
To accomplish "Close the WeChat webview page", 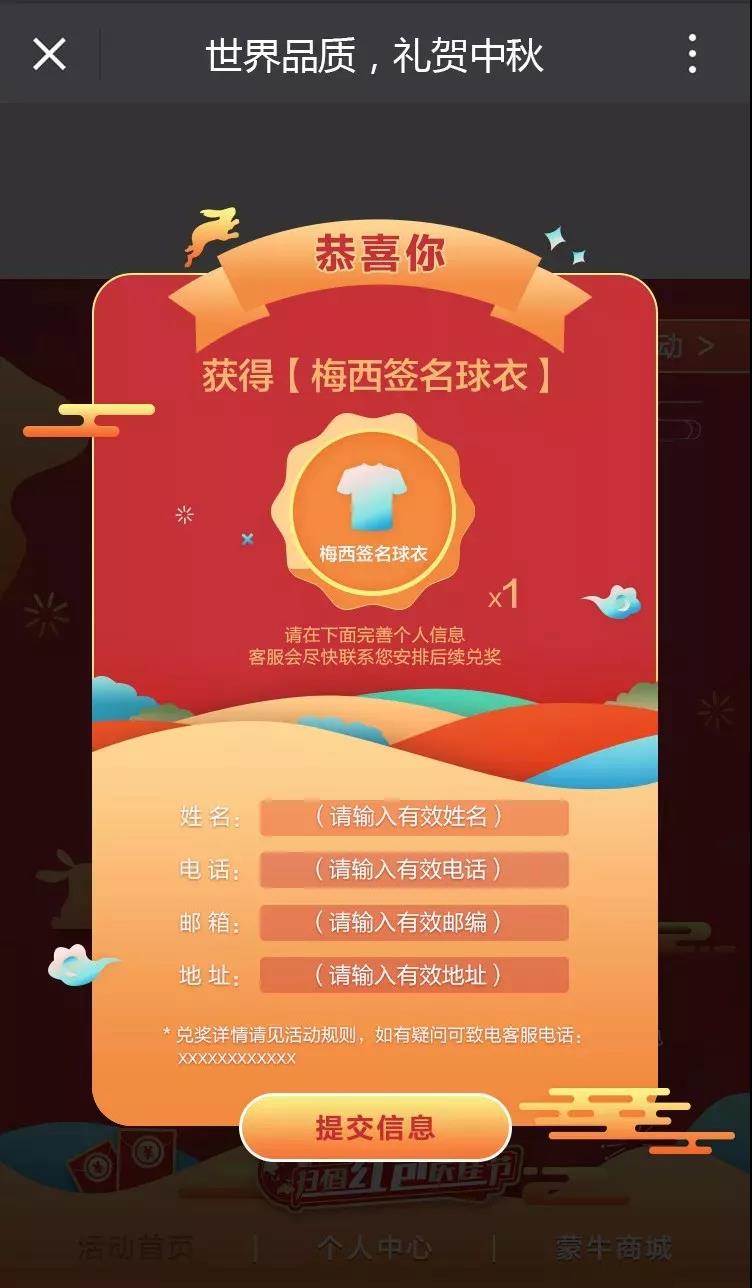I will [49, 54].
